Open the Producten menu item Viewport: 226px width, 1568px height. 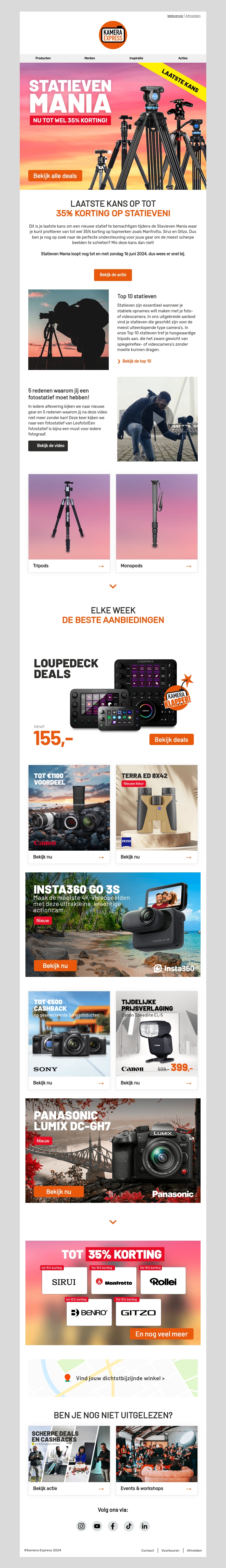coord(43,58)
